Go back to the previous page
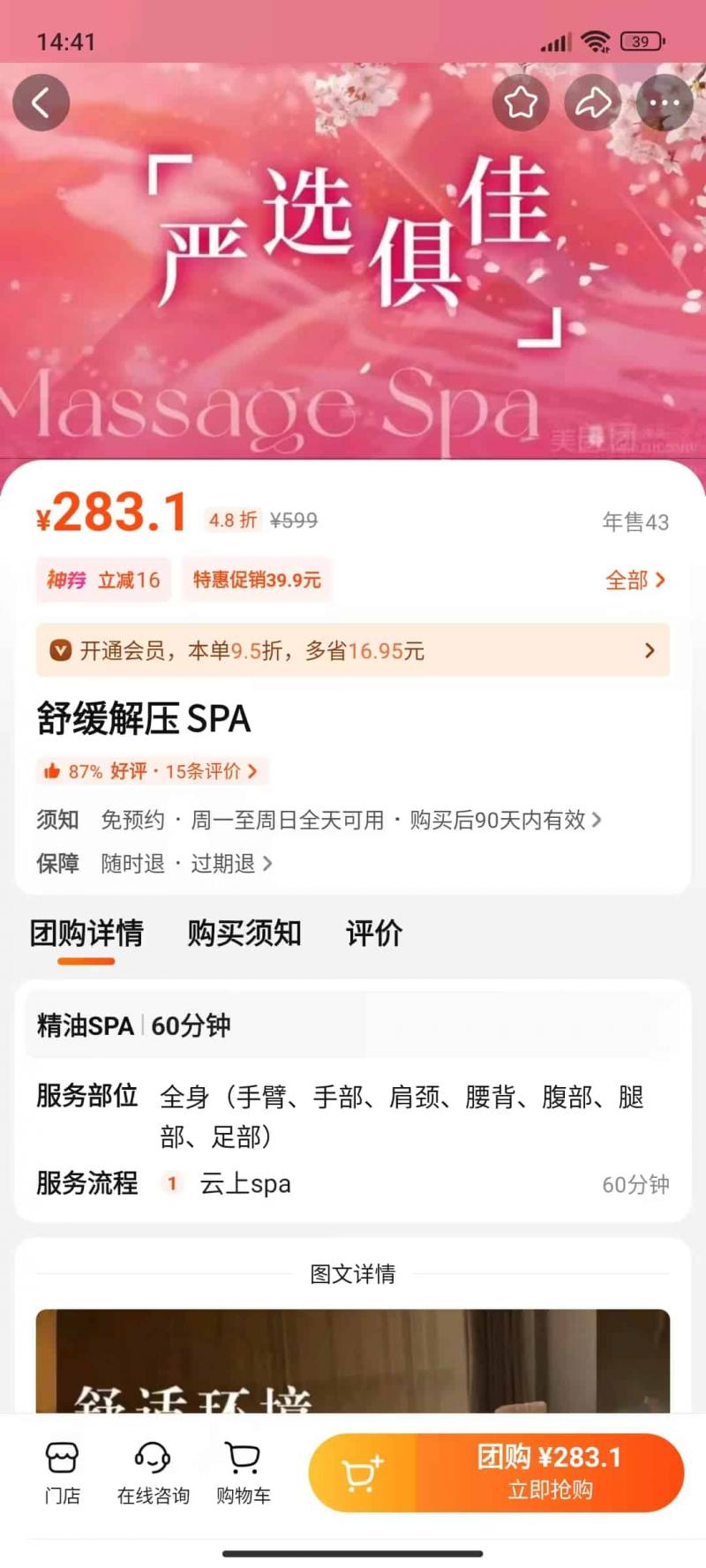The image size is (706, 1568). 41,103
